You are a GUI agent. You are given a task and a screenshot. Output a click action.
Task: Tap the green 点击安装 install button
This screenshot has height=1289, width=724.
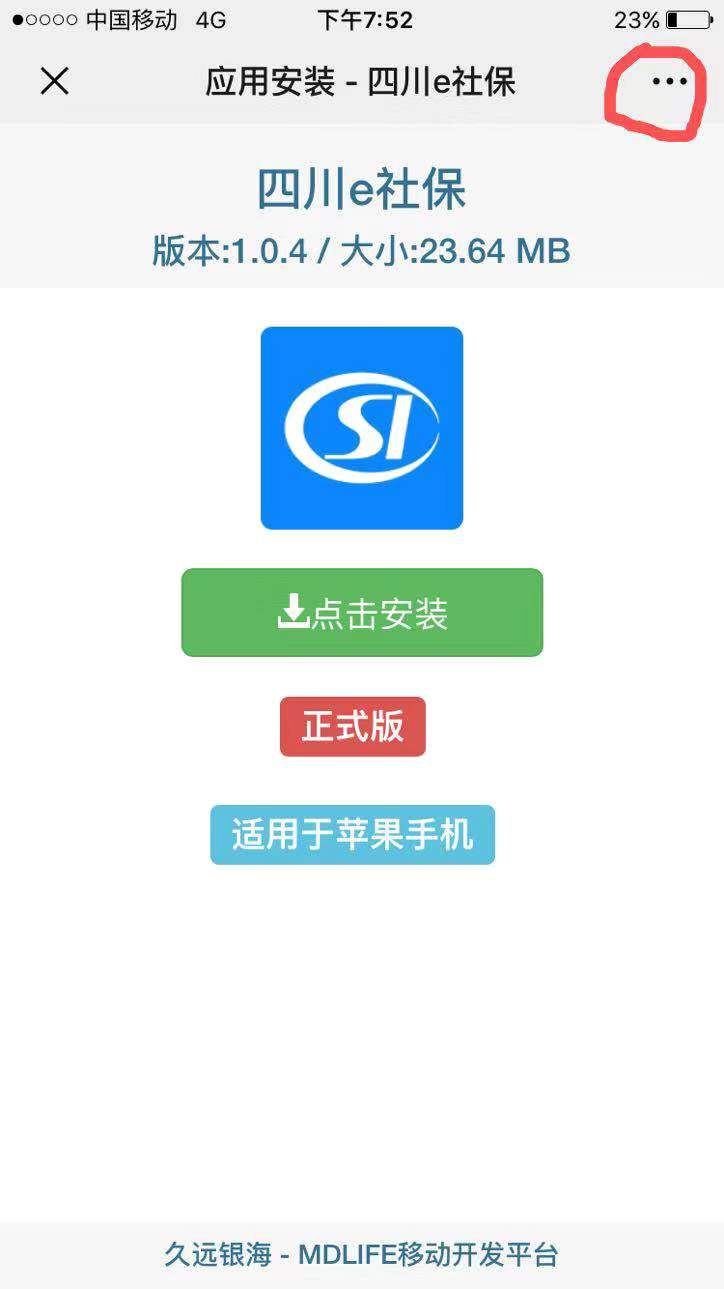362,613
